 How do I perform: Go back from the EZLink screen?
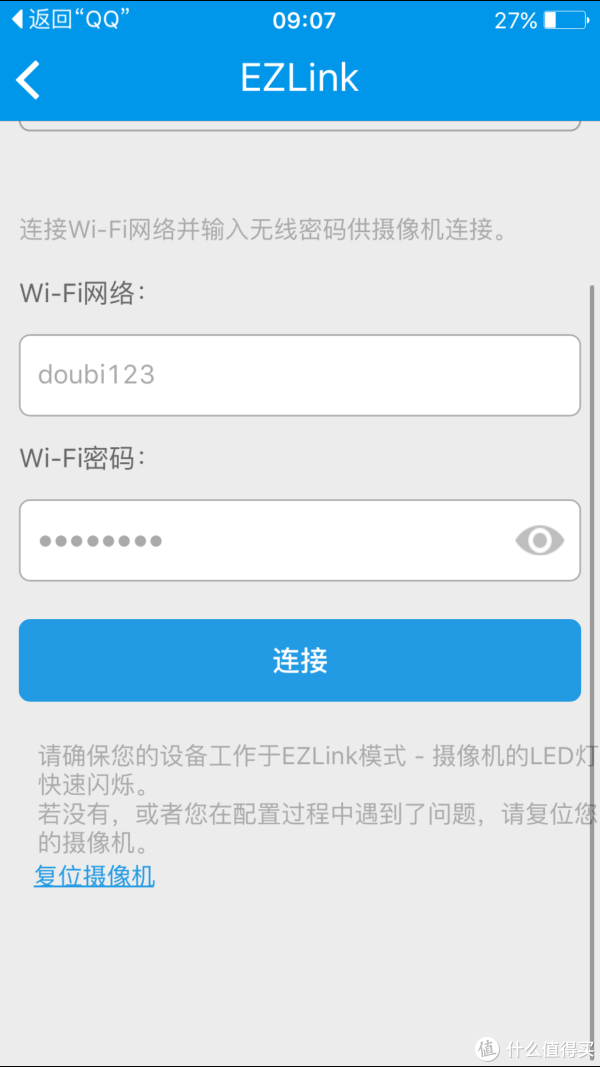point(28,80)
